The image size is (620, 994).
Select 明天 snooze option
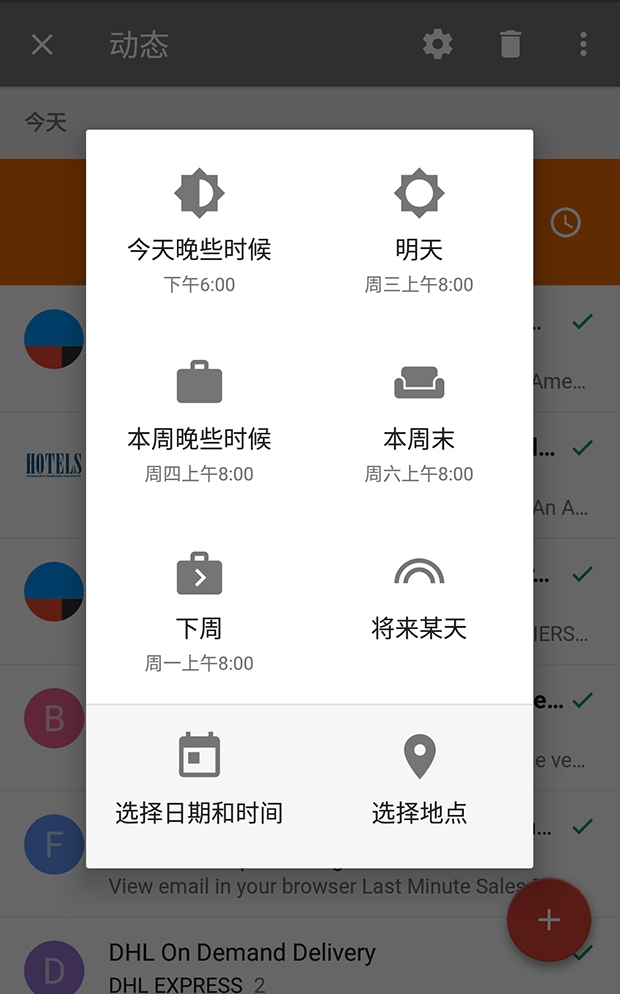[419, 231]
